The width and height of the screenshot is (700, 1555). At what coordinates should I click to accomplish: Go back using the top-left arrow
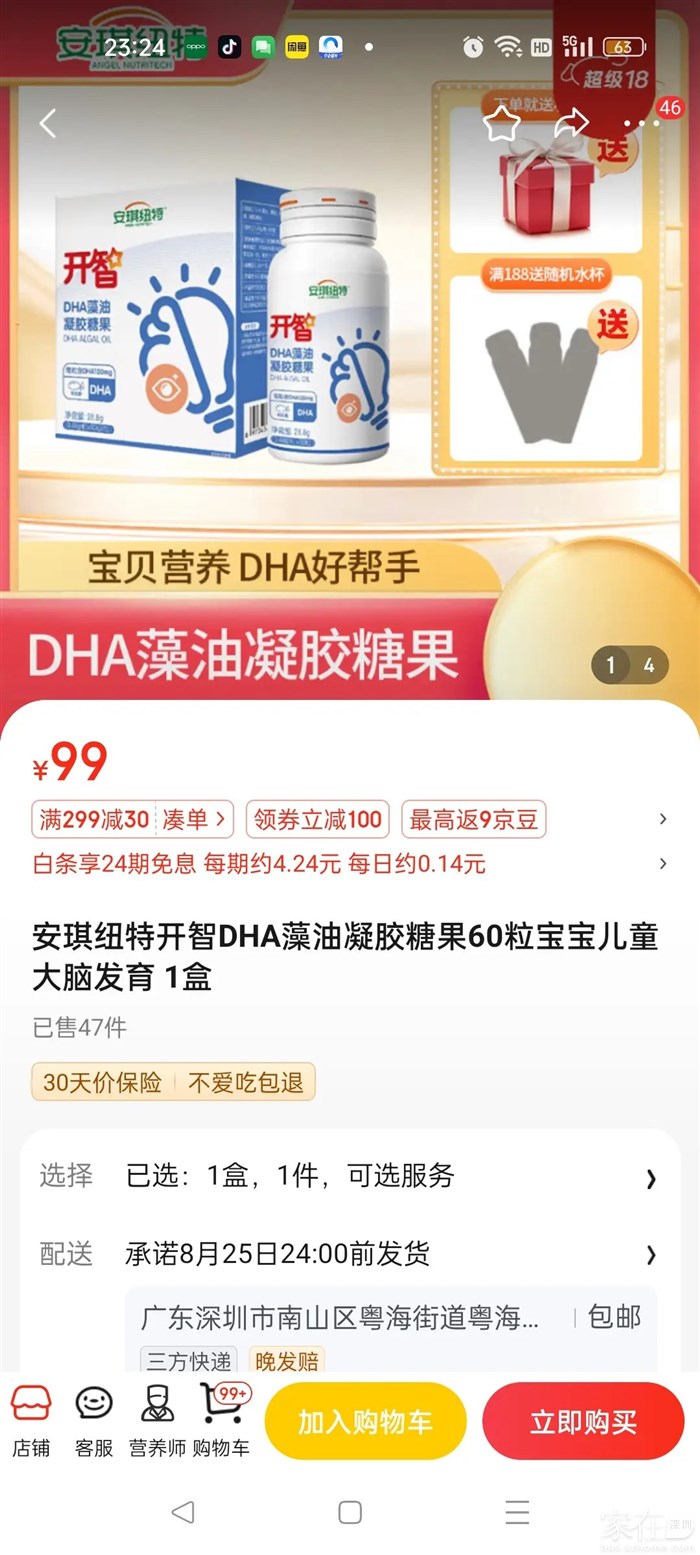47,124
